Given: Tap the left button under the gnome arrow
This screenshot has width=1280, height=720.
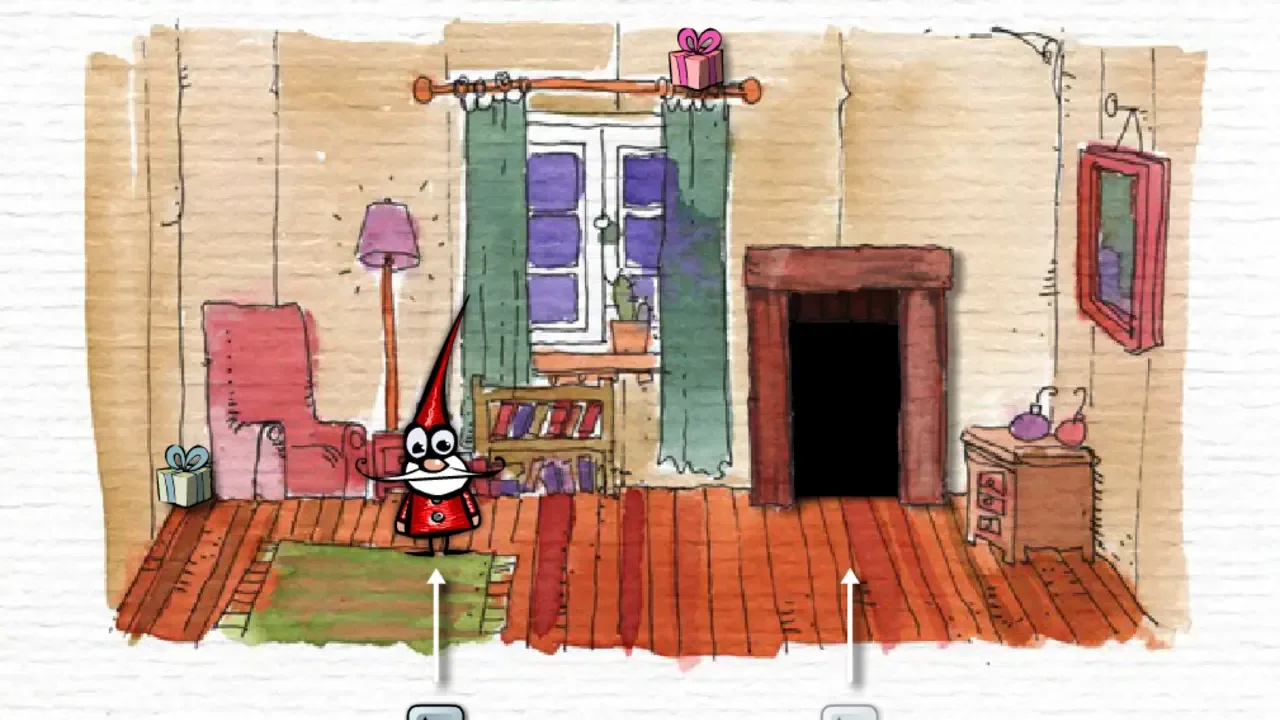Looking at the screenshot, I should [436, 712].
